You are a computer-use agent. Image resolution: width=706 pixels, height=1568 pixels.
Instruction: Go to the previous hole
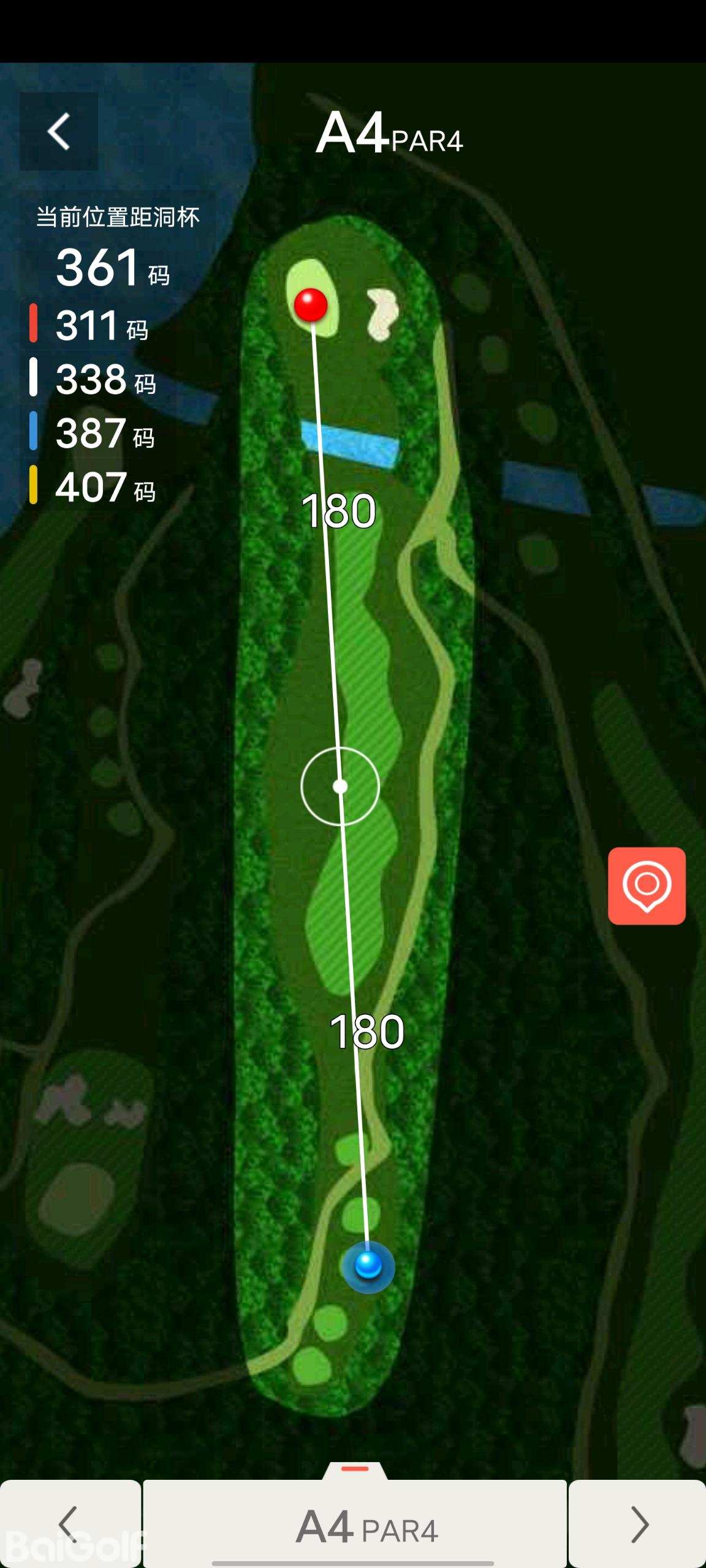point(70,1524)
